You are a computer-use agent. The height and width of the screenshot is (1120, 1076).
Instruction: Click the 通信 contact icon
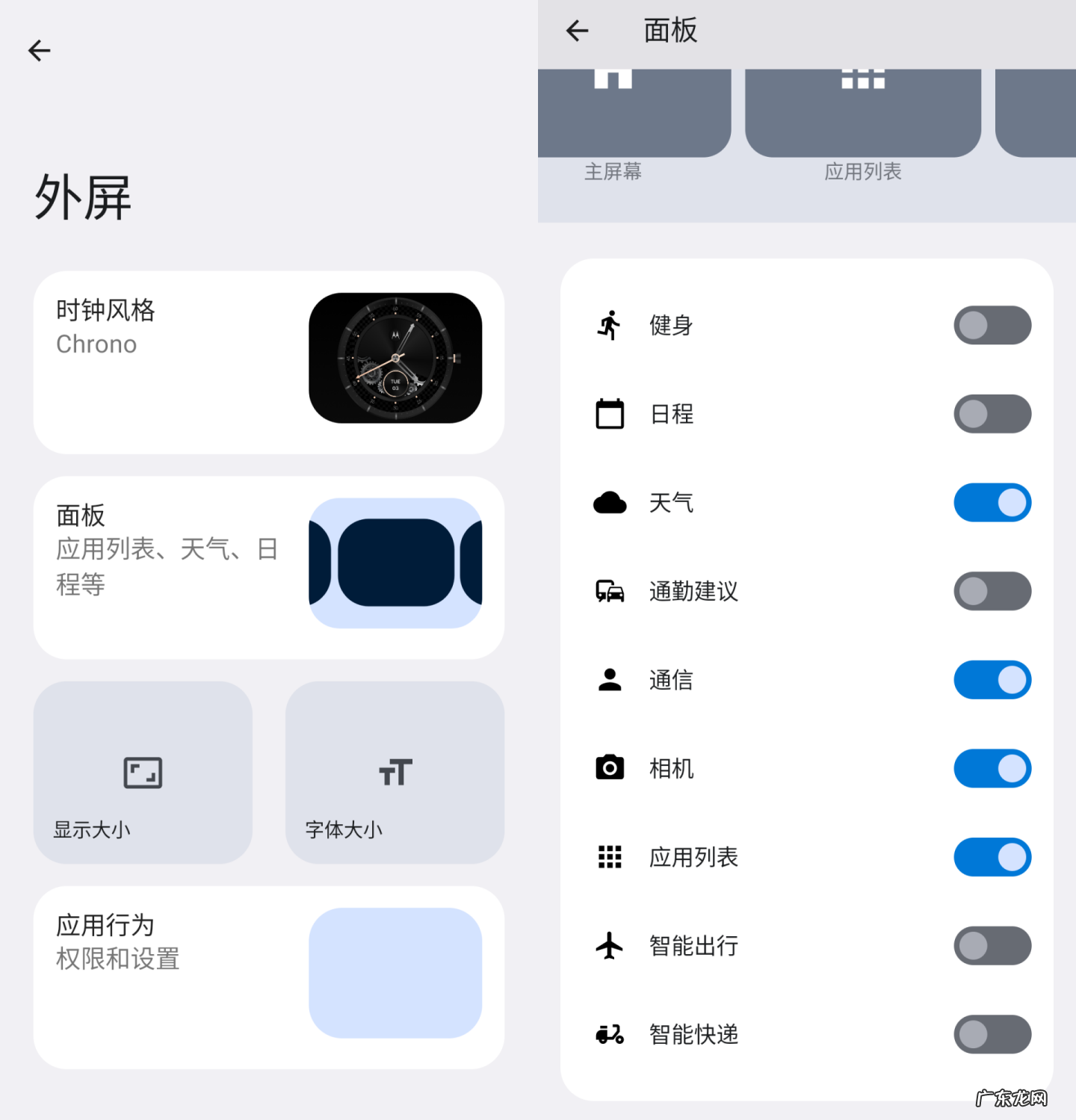tap(609, 679)
